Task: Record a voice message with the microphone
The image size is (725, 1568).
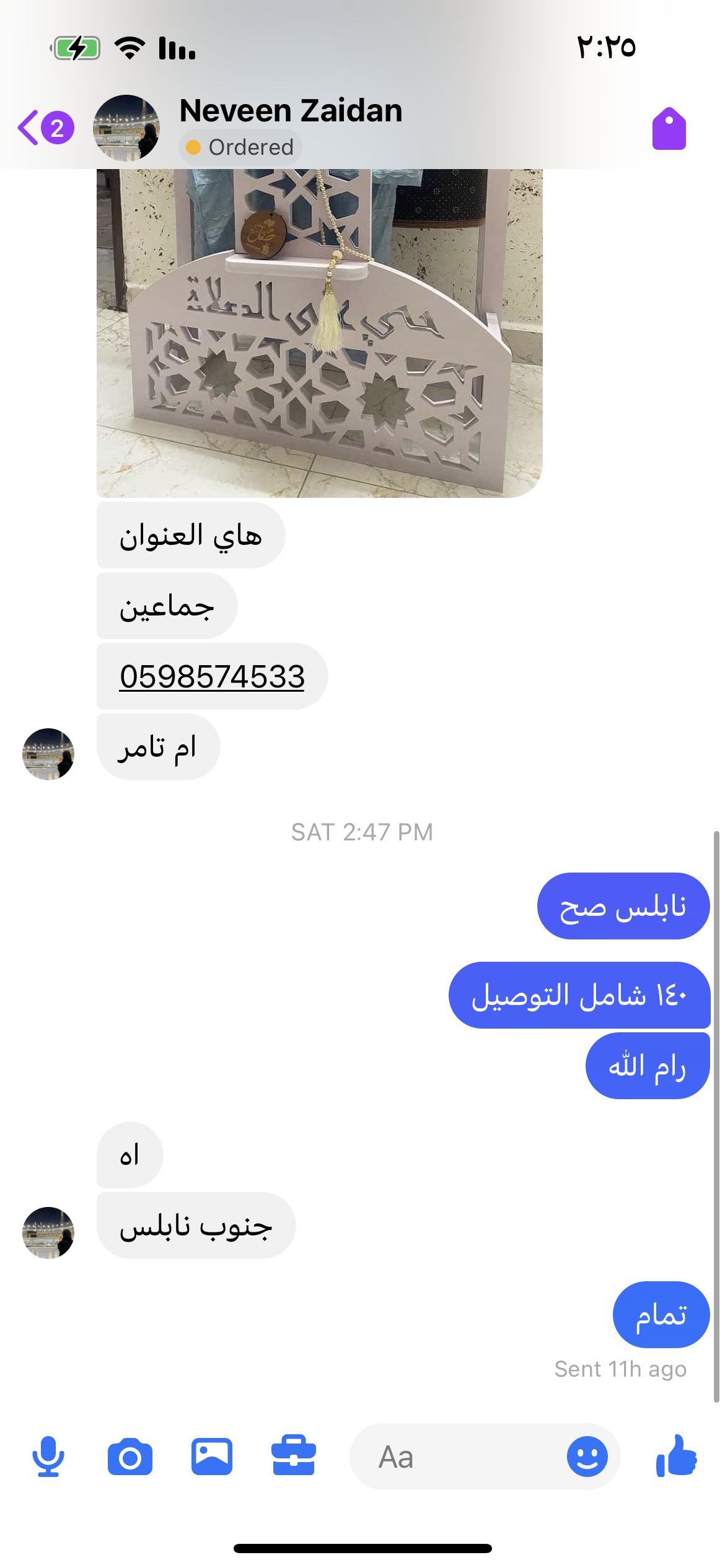Action: (x=48, y=1457)
